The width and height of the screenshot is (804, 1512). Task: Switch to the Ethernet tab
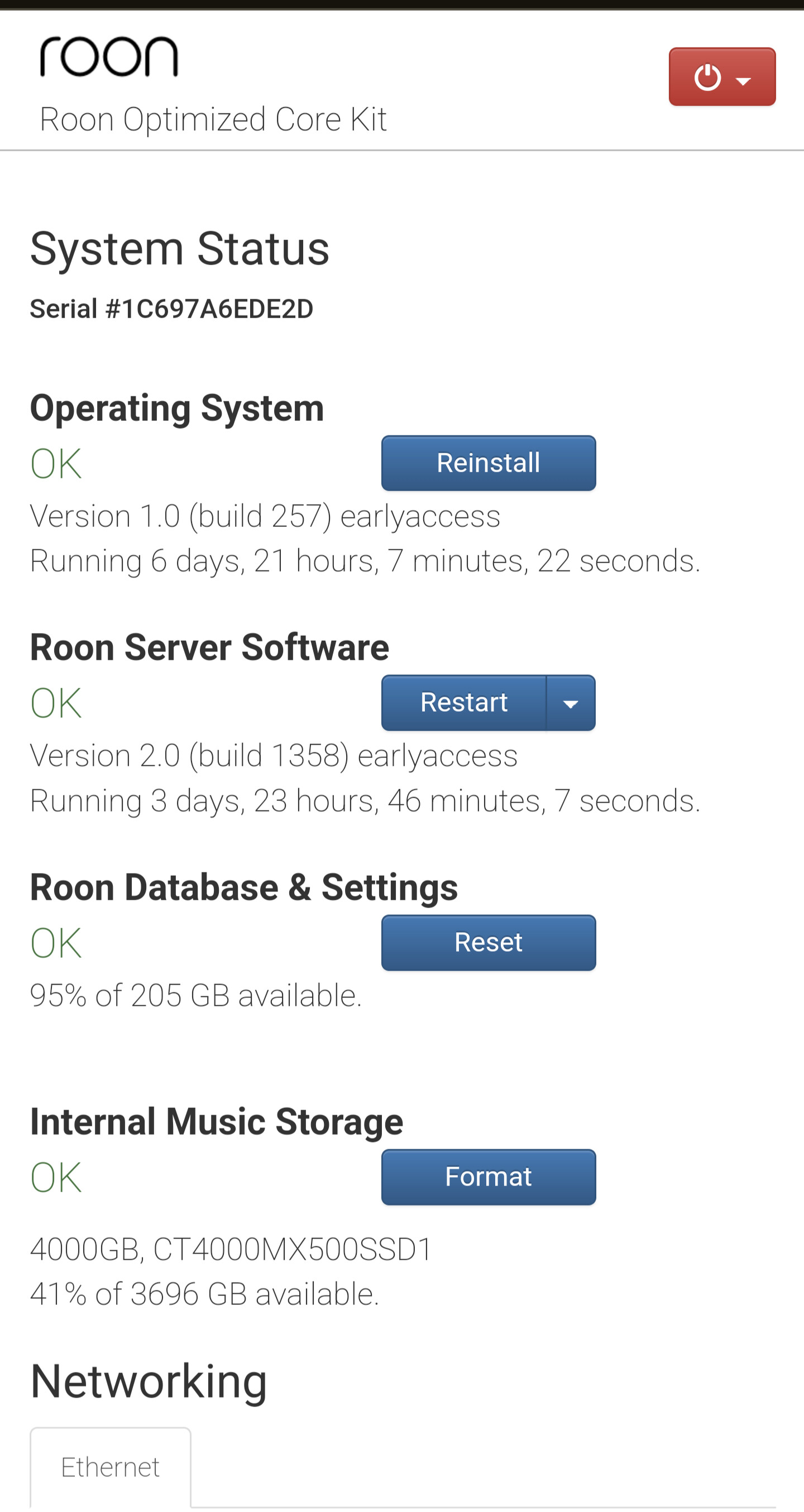tap(110, 1467)
